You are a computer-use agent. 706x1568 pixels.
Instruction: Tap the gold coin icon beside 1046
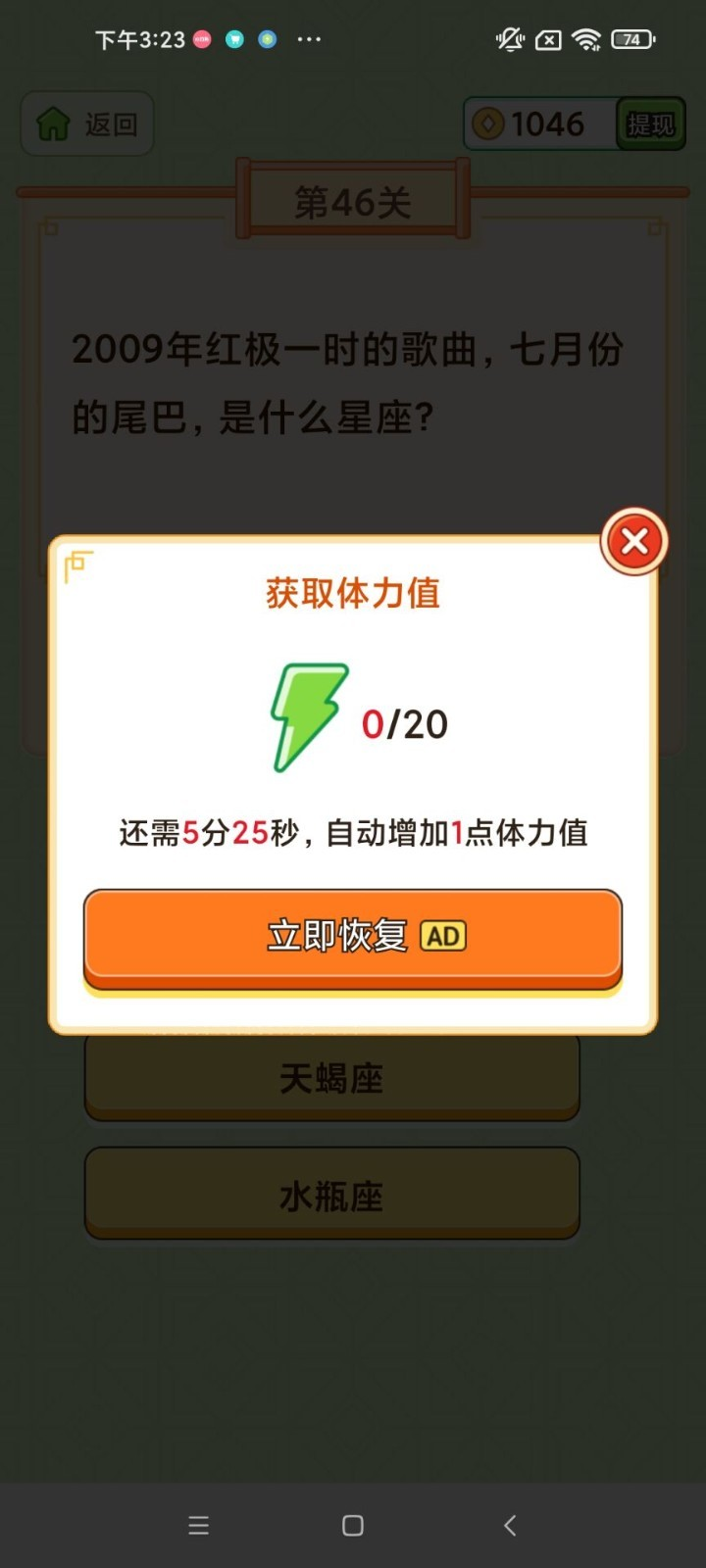(x=488, y=122)
